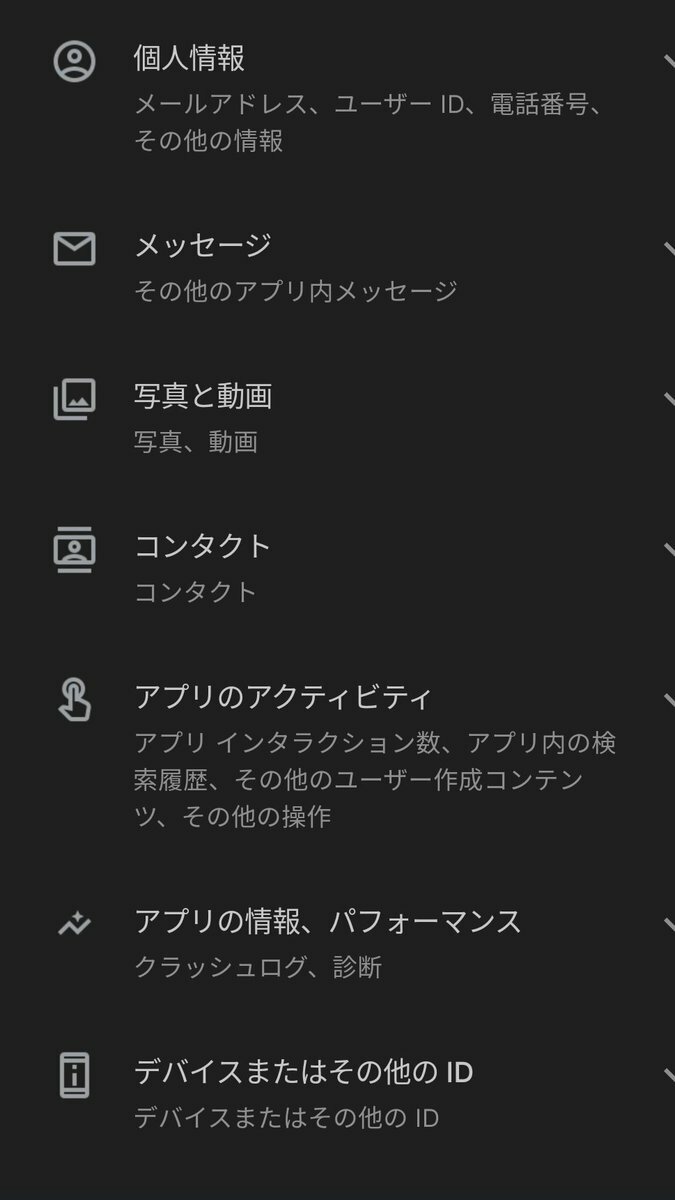Image resolution: width=675 pixels, height=1200 pixels.
Task: Expand the 個人情報 section
Action: pos(668,60)
